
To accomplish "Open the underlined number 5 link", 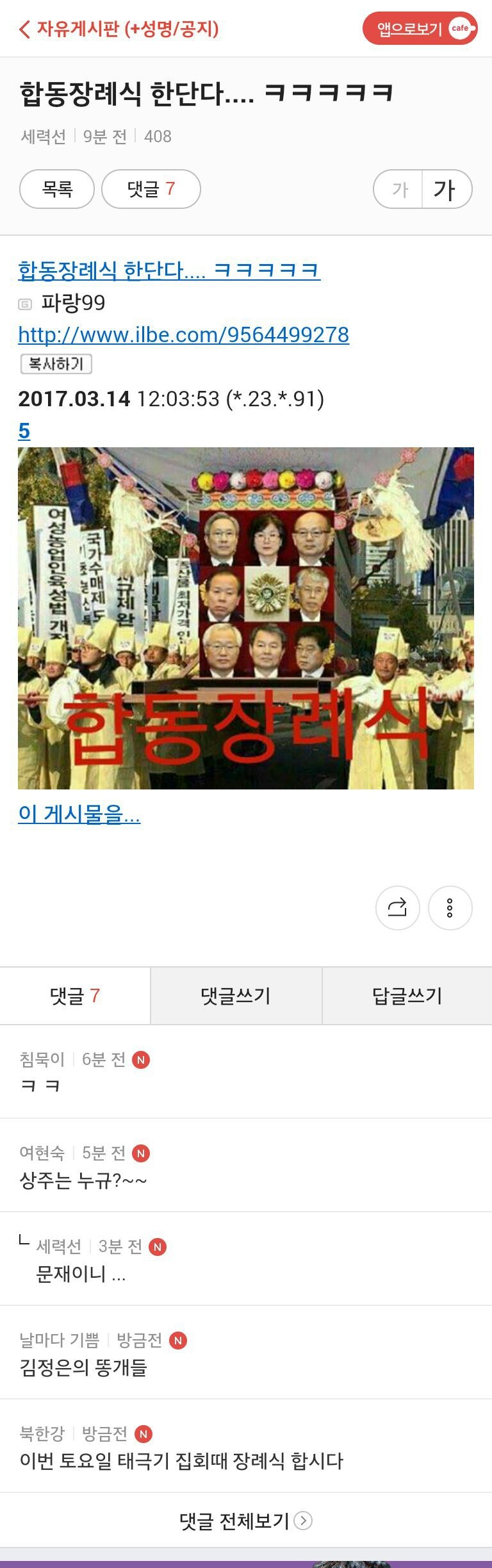I will point(24,431).
